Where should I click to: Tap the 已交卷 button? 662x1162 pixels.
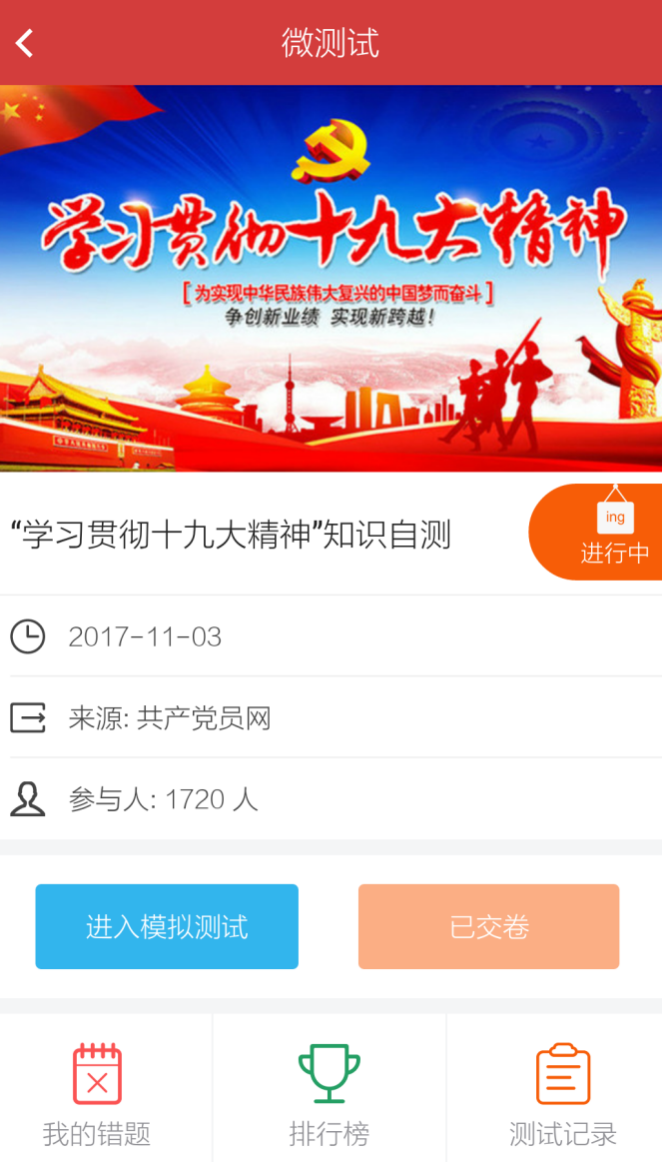coord(489,926)
